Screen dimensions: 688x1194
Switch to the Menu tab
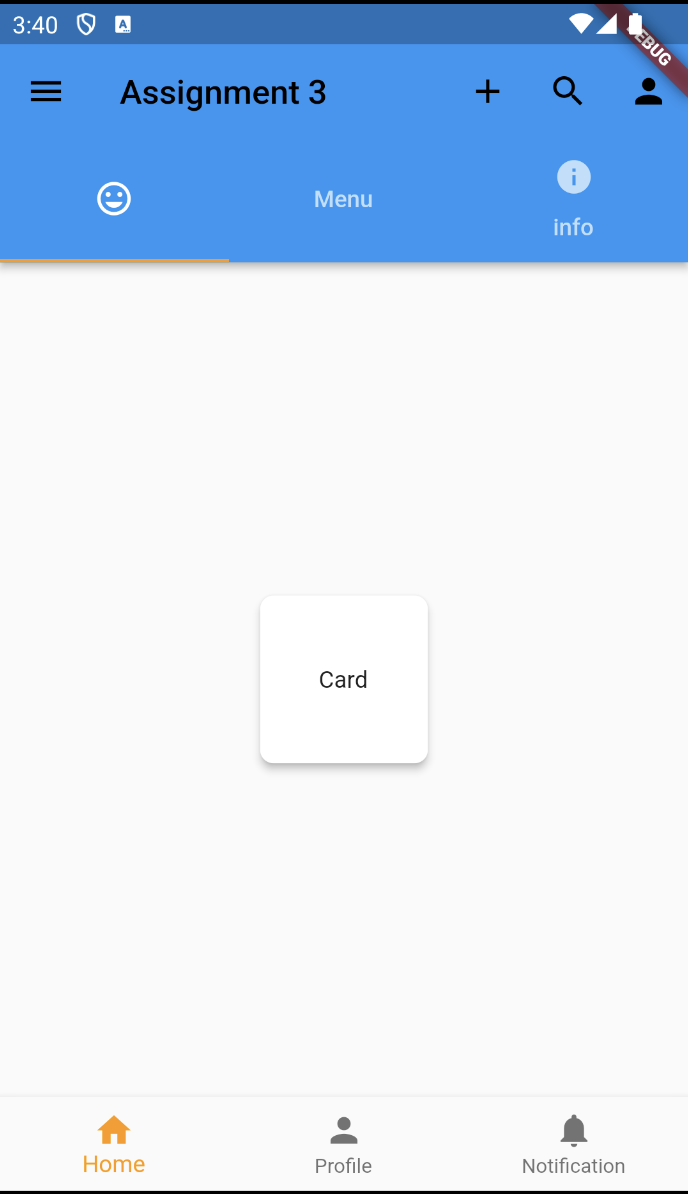tap(343, 199)
